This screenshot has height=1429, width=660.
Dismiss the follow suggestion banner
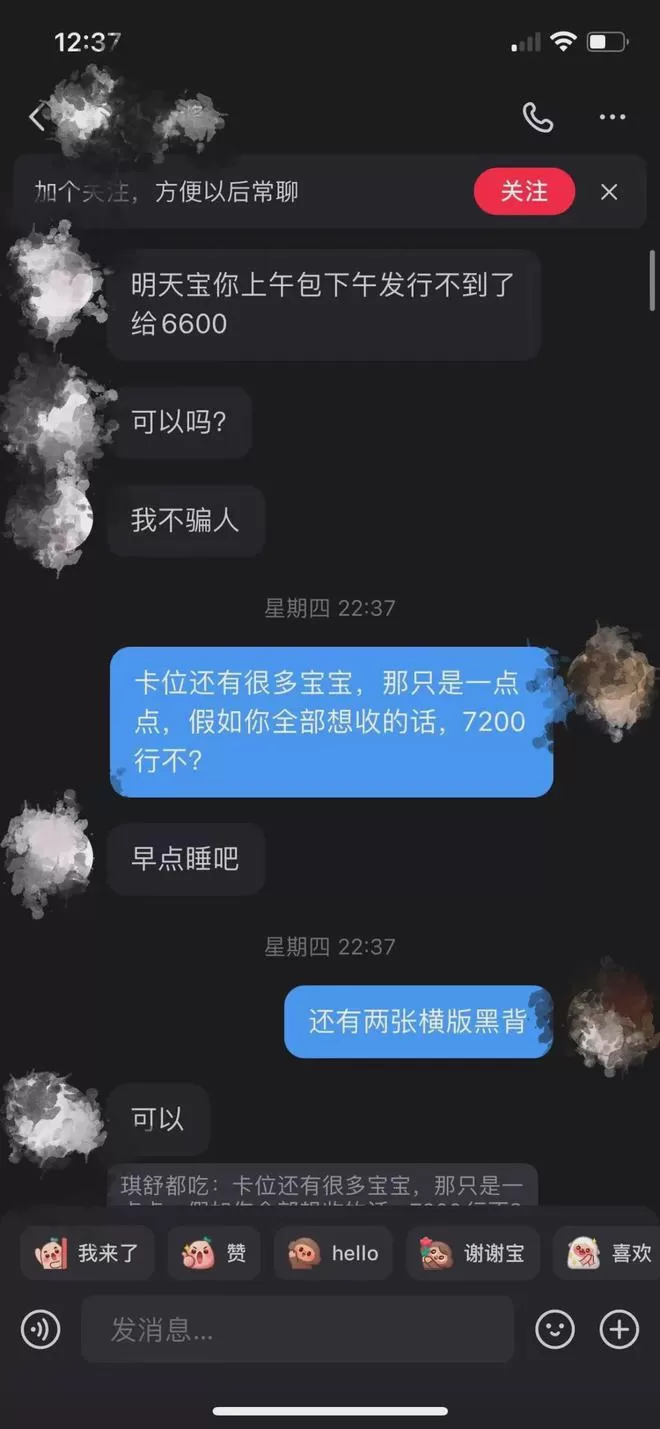tap(609, 192)
